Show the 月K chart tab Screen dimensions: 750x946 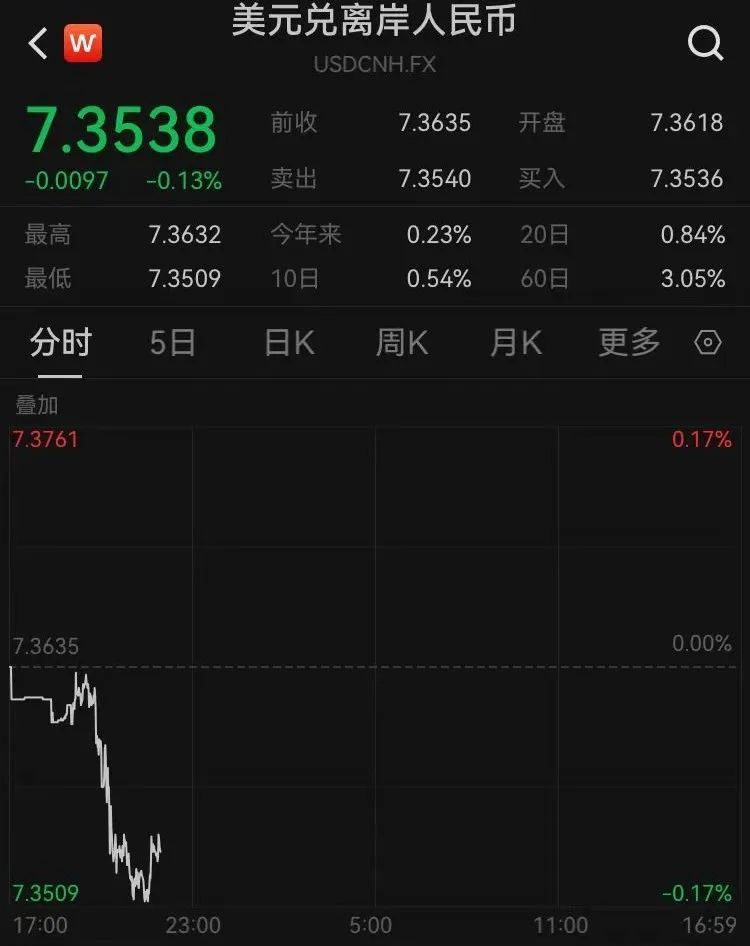click(516, 343)
